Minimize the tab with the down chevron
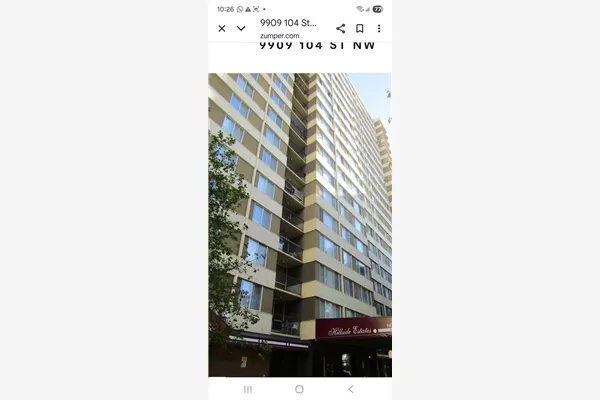 [241, 29]
